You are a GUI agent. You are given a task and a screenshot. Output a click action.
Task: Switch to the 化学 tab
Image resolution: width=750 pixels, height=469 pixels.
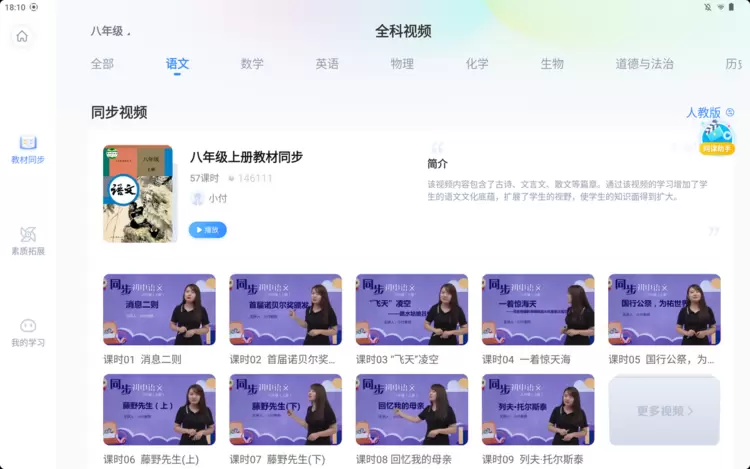point(477,64)
